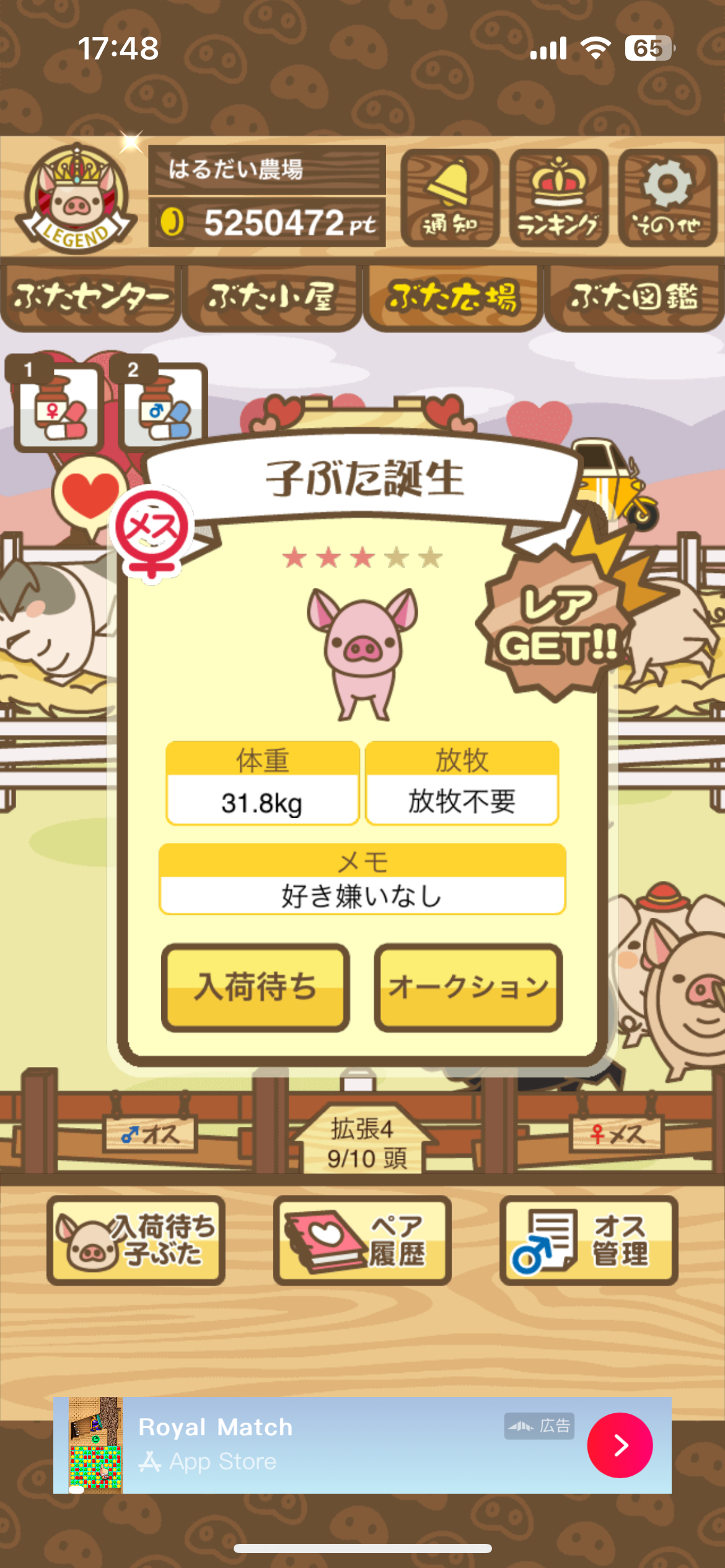Open 入荷待ち子ぶた list

click(x=136, y=1240)
